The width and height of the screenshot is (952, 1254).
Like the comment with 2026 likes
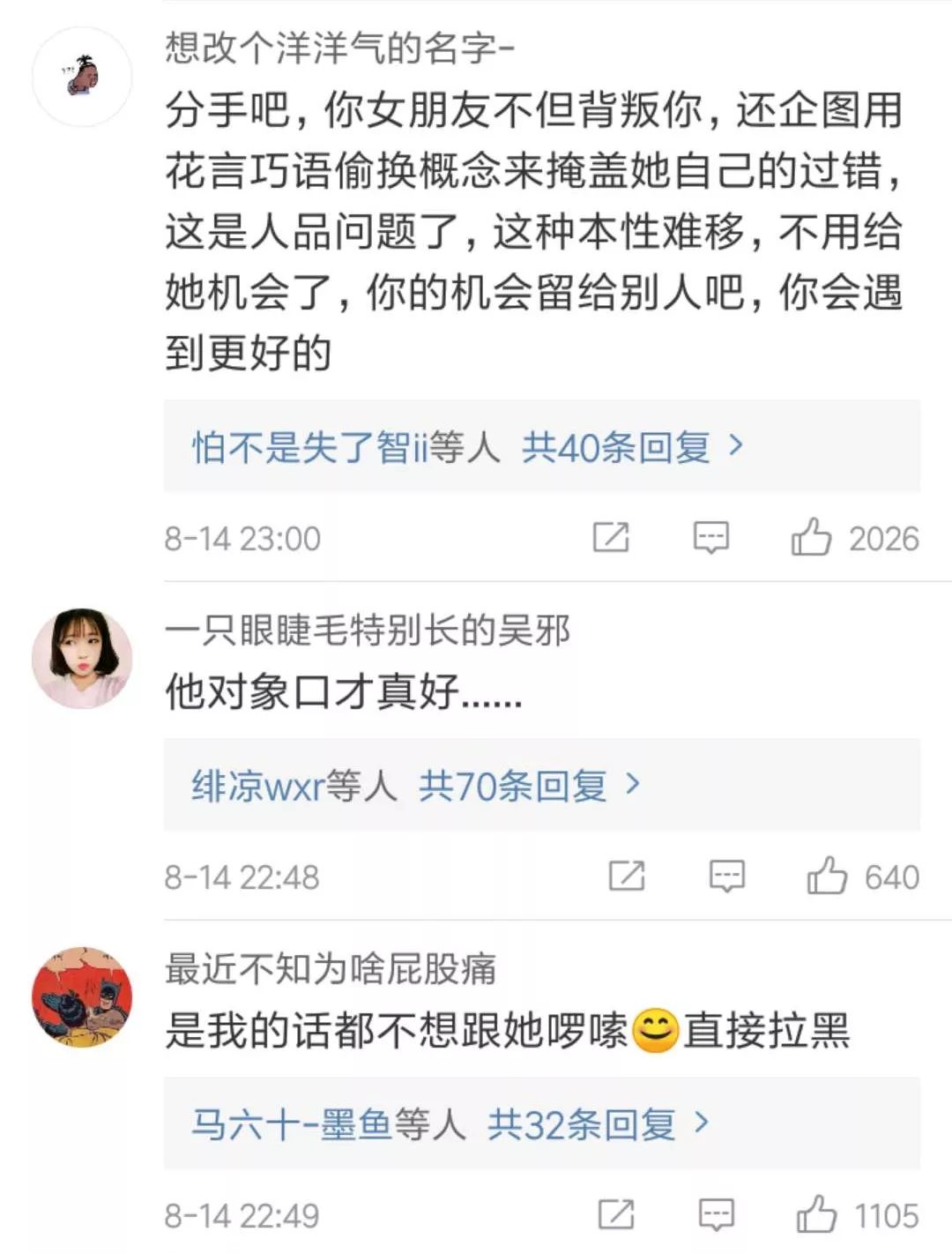pyautogui.click(x=811, y=537)
